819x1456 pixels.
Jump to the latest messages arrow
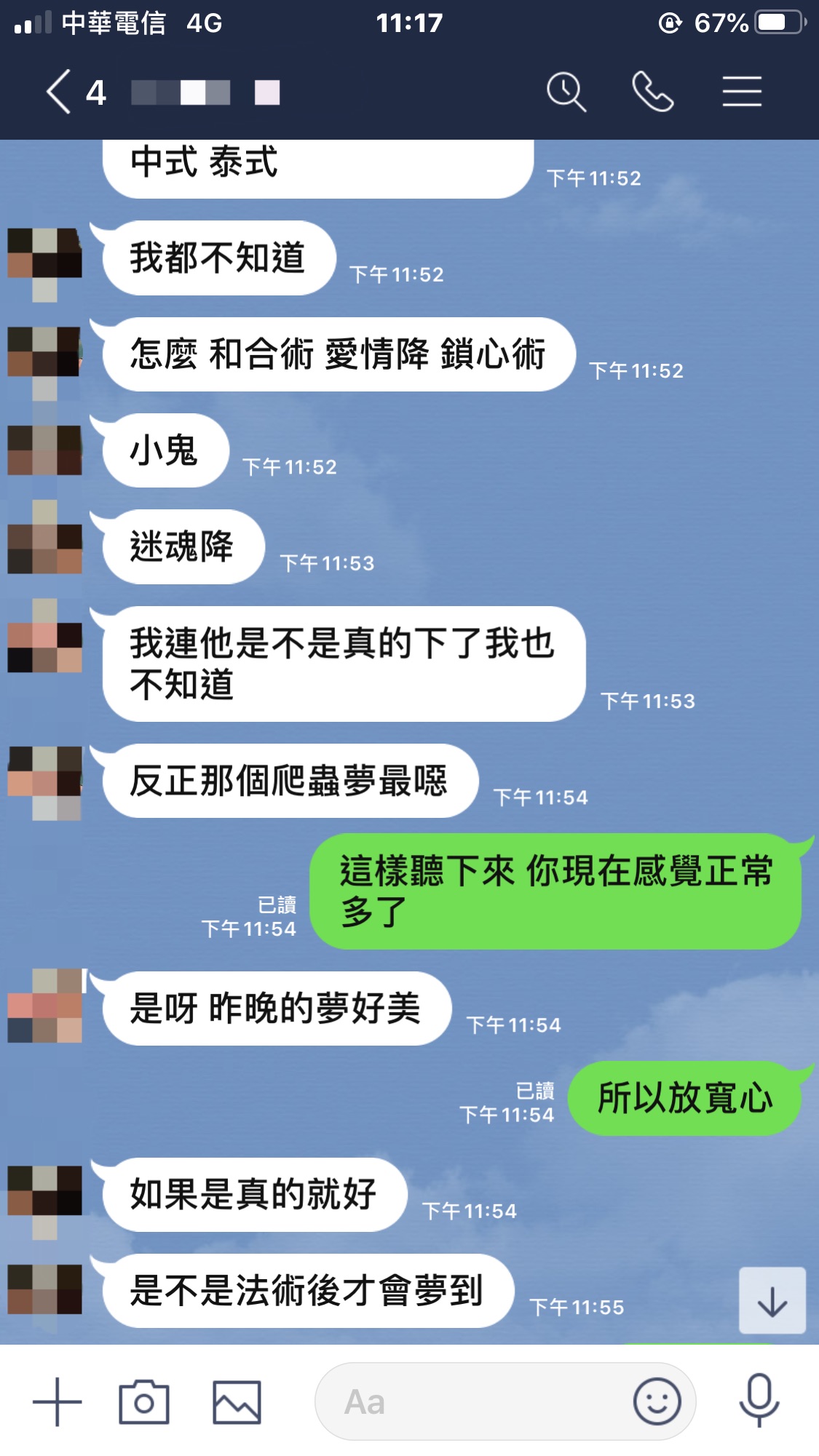point(772,1301)
